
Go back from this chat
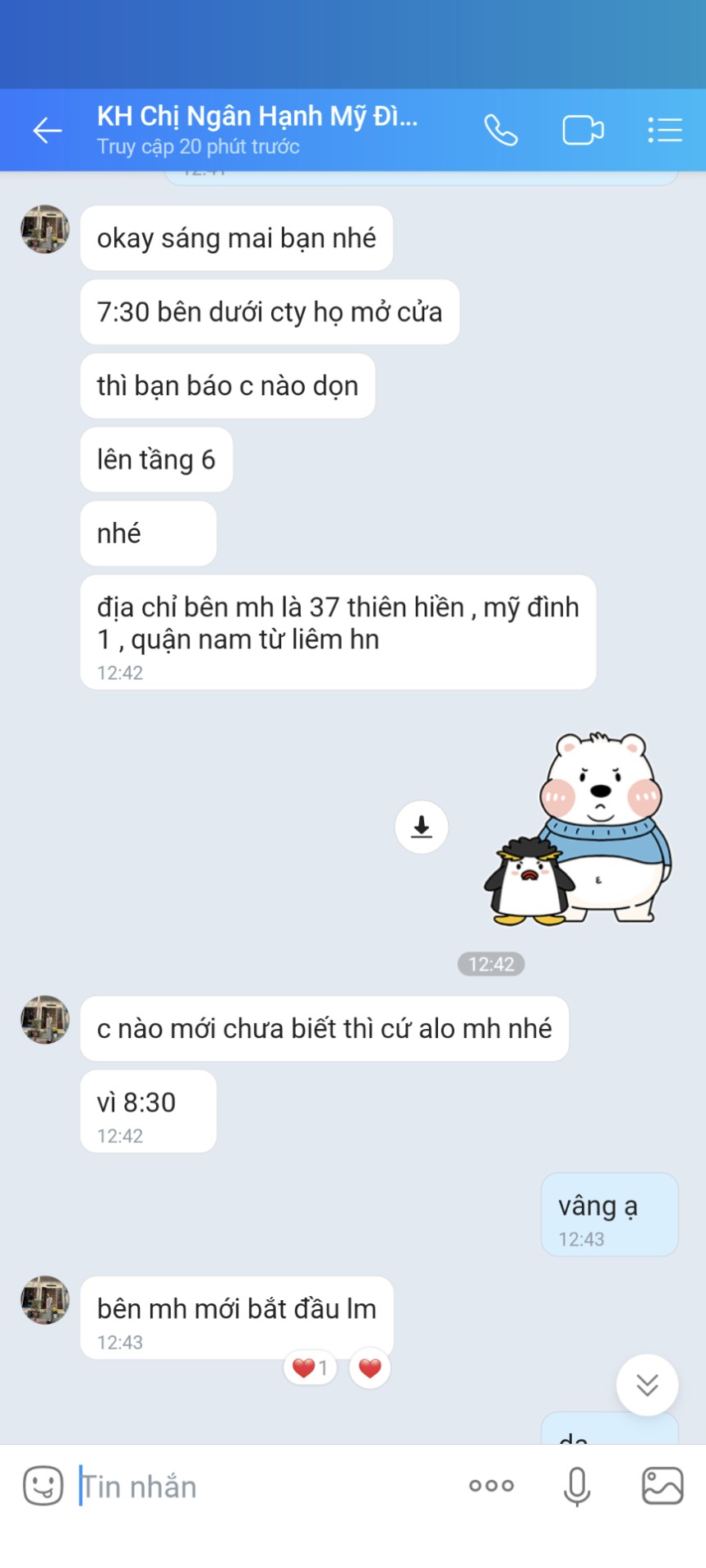point(47,130)
